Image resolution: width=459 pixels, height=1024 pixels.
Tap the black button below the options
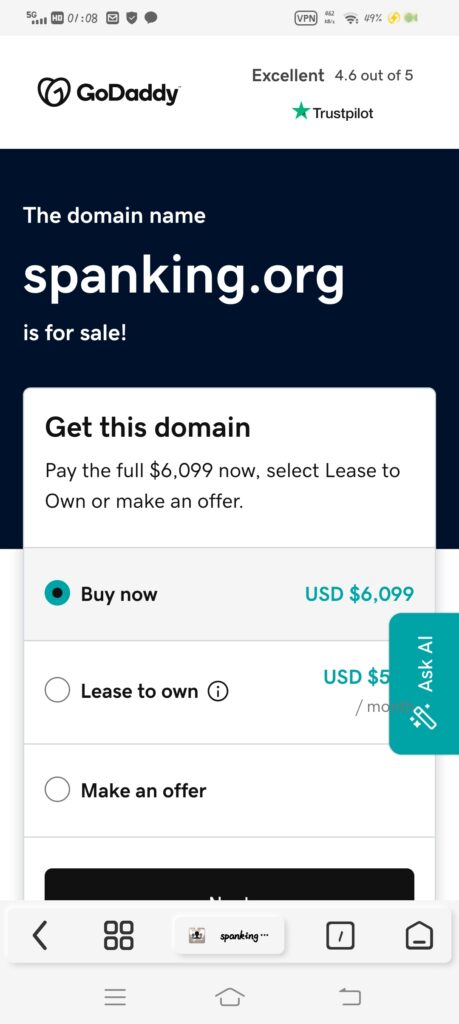click(229, 884)
